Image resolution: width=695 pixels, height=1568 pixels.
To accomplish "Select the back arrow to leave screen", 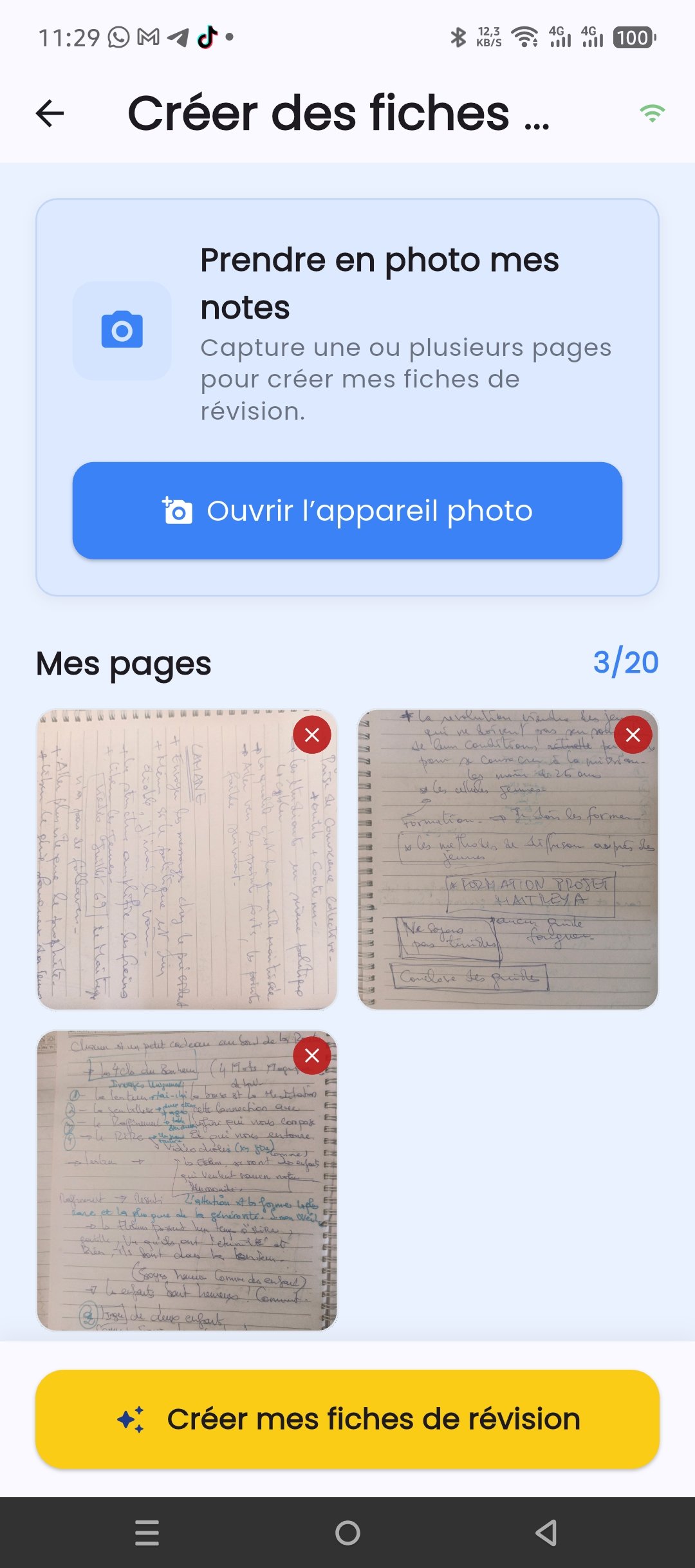I will pos(48,115).
